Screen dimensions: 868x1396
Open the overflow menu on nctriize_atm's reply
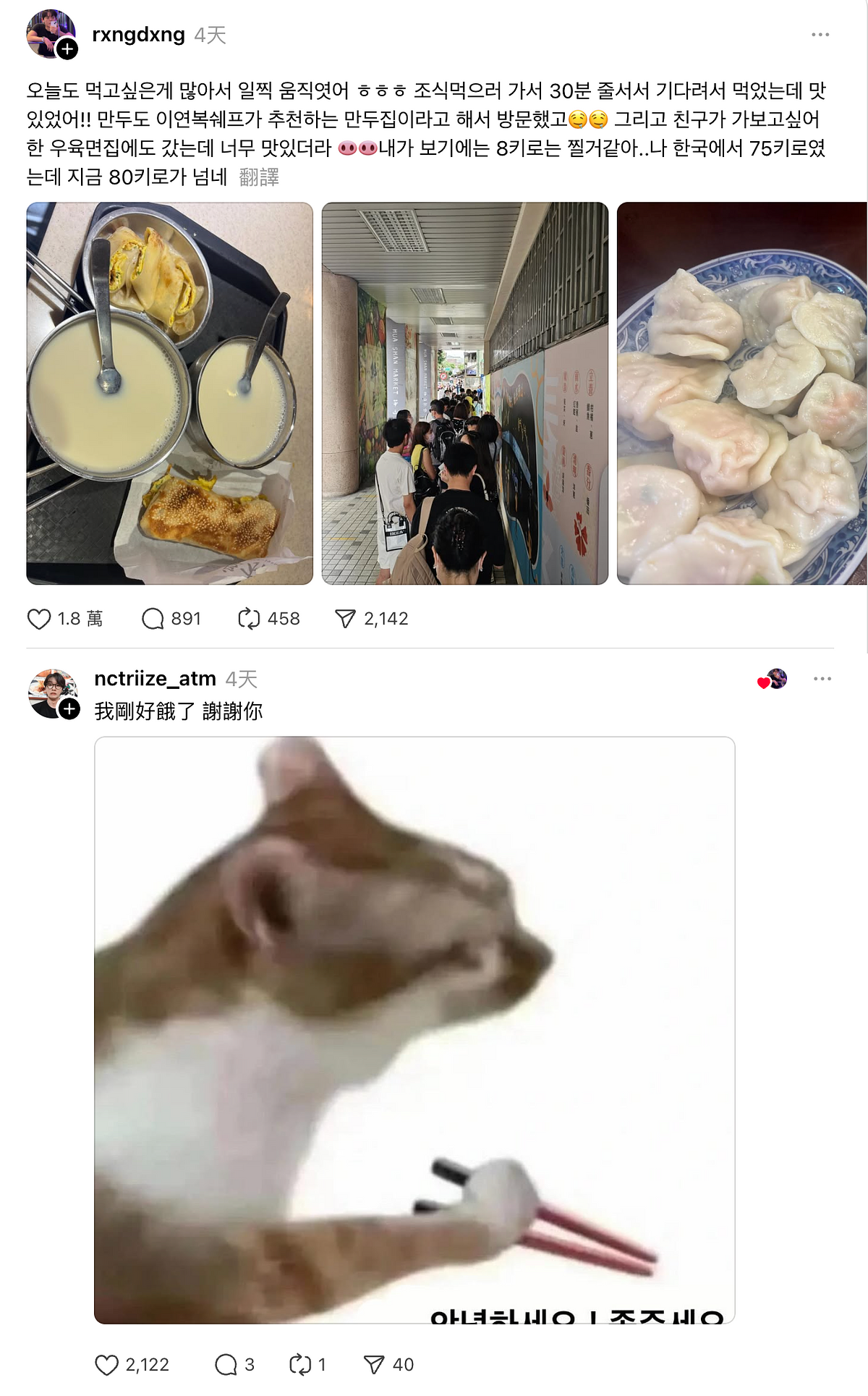[x=822, y=679]
